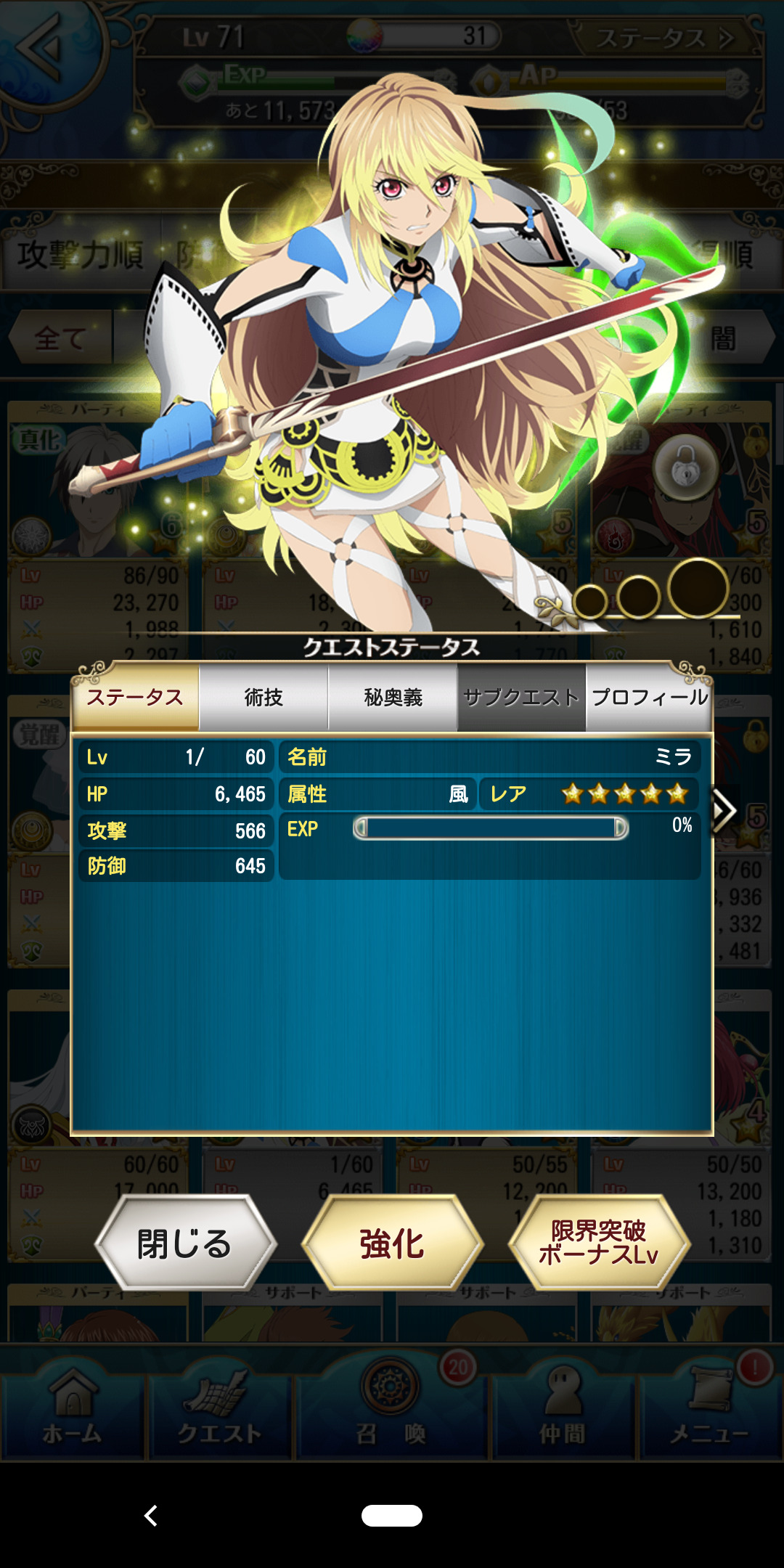Open the プロフィール tab
The width and height of the screenshot is (784, 1568).
click(649, 698)
